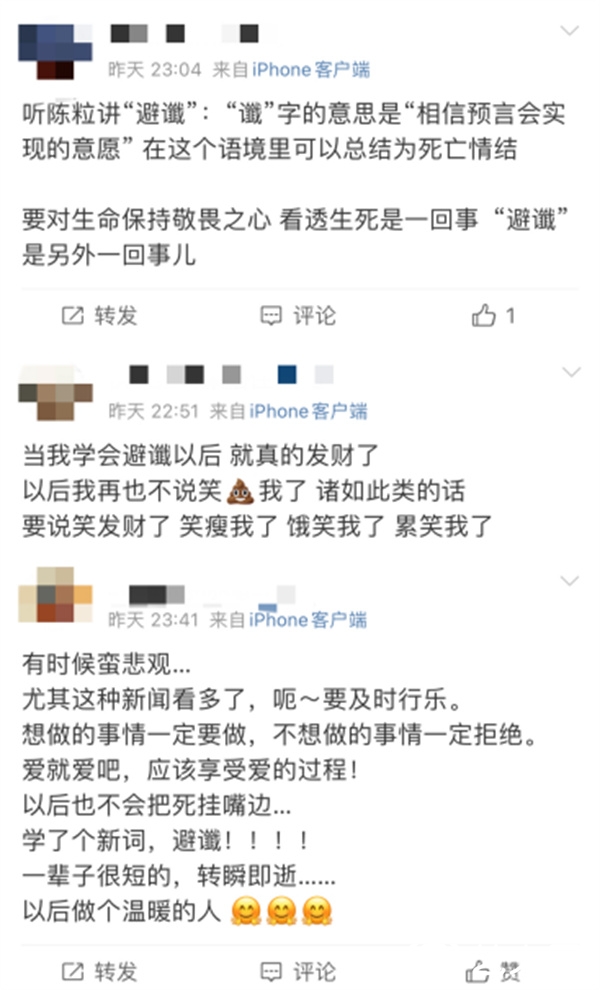Tap the iPhone客户端 link on the 23:41 post
The image size is (600, 990).
[308, 620]
